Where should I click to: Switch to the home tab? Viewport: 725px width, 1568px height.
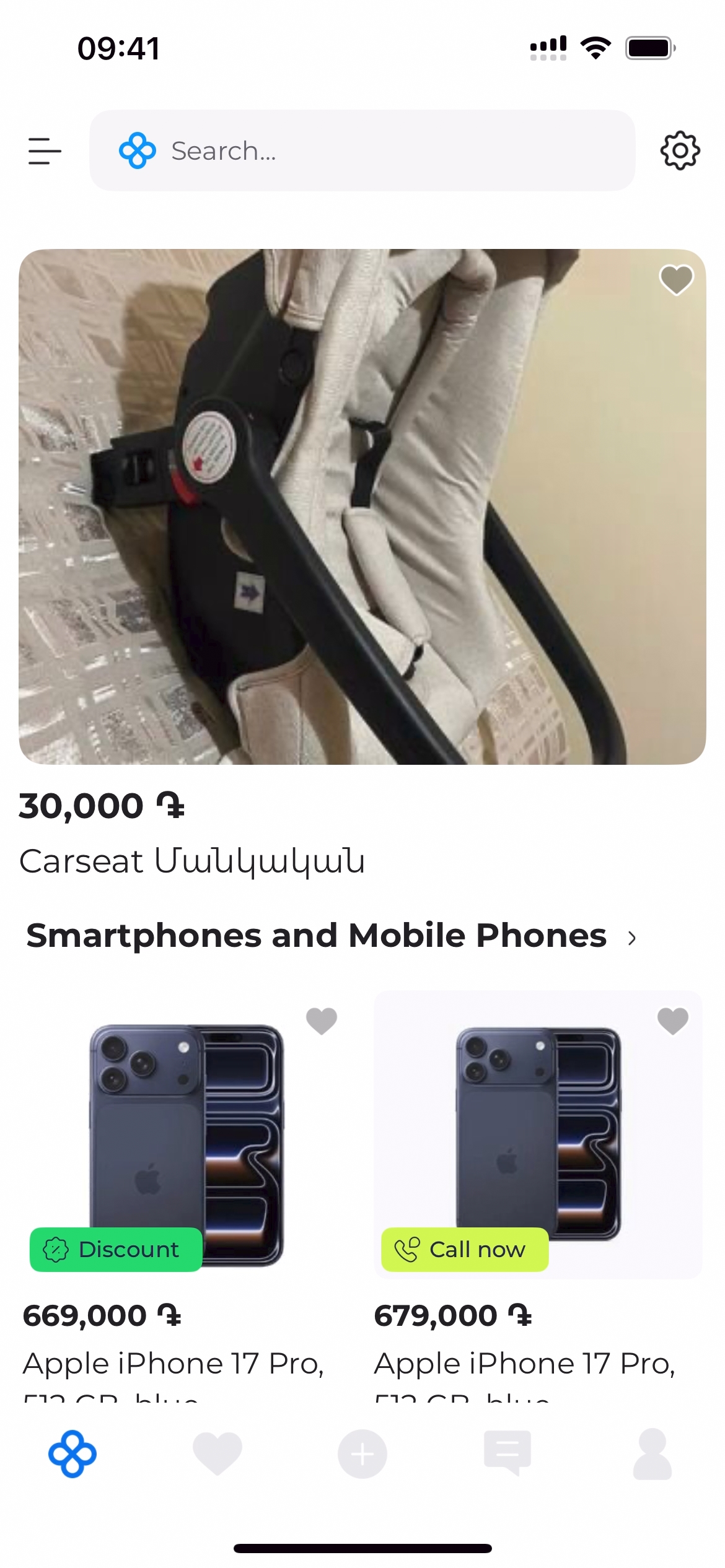[x=72, y=1453]
